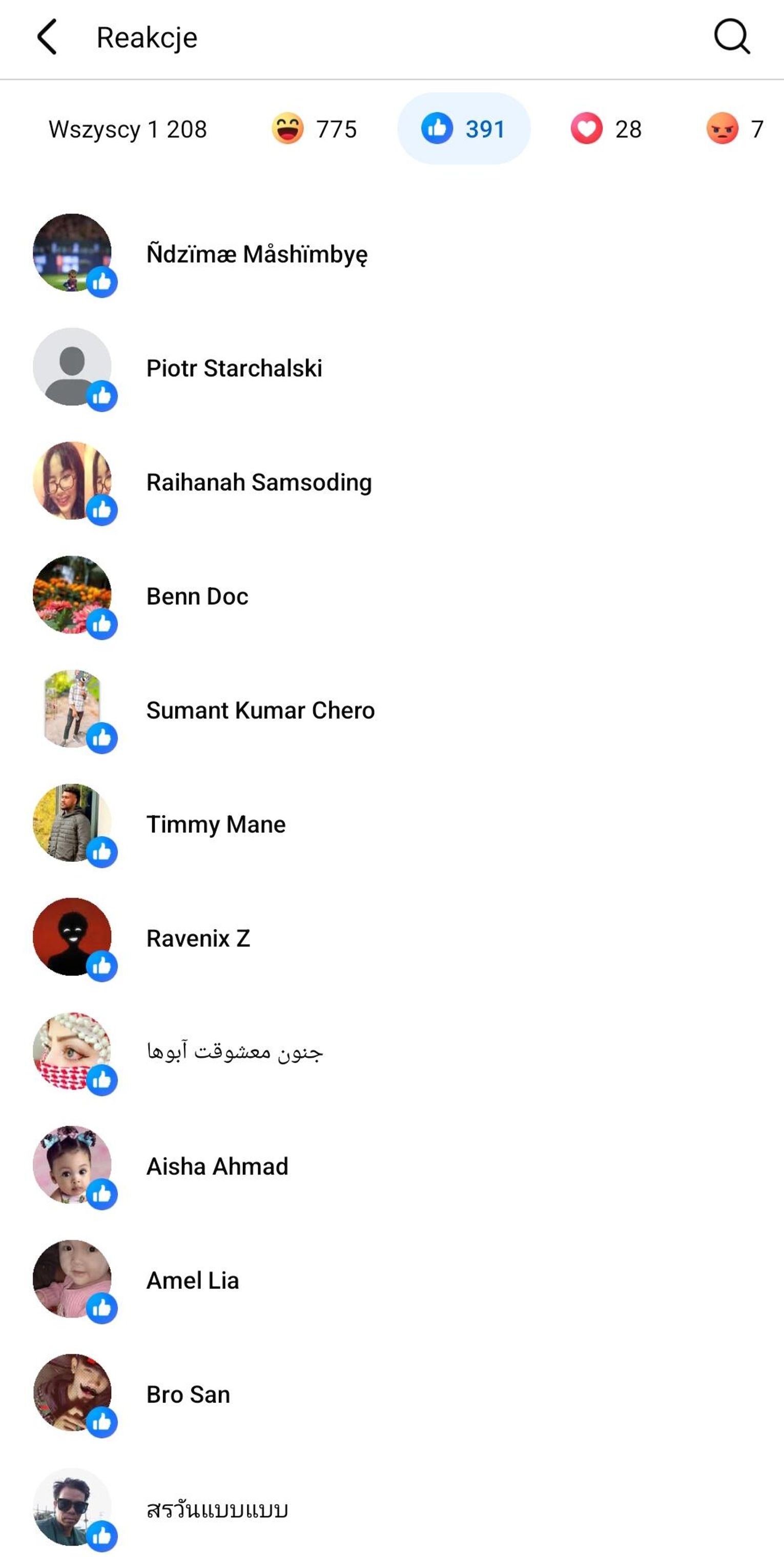View Raihanah Samsoding's profile
The width and height of the screenshot is (784, 1557).
(258, 482)
